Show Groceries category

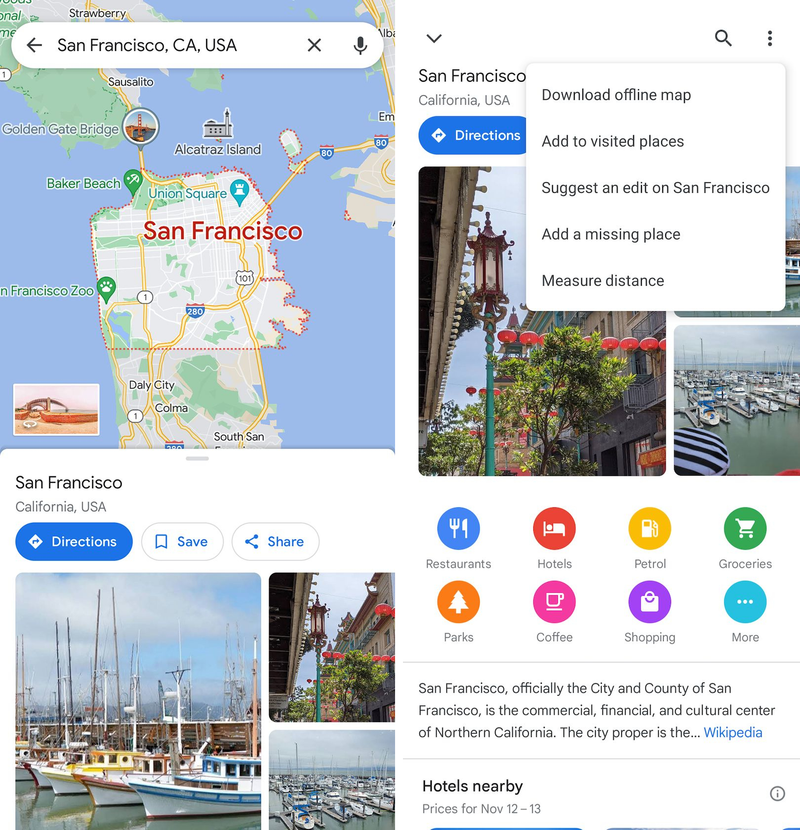click(745, 529)
